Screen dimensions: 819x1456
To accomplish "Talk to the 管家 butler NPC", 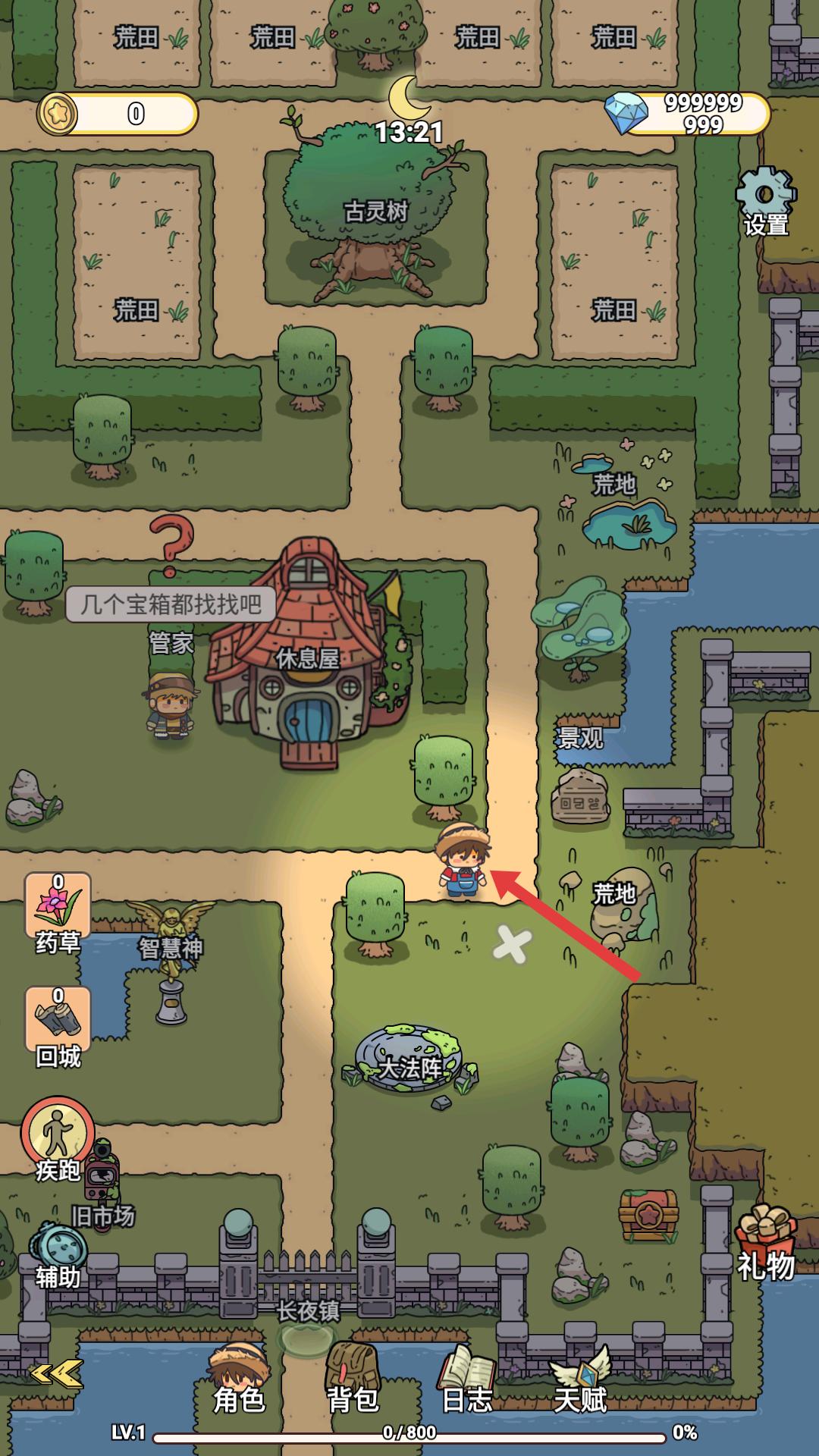I will point(171,705).
